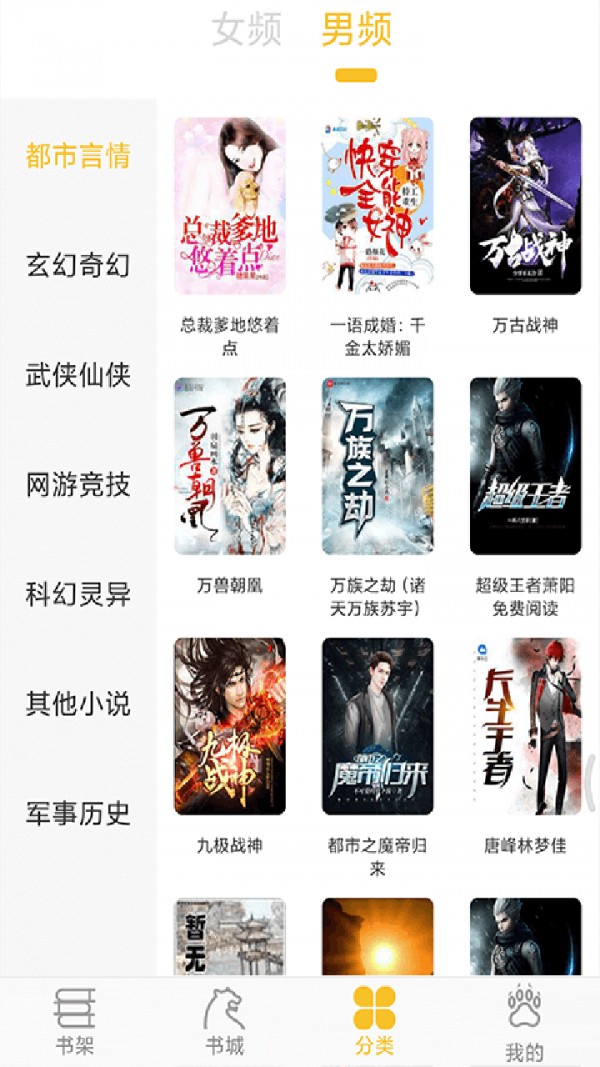Open the 玄幻奇幻 category
Image resolution: width=600 pixels, height=1067 pixels.
click(x=78, y=266)
